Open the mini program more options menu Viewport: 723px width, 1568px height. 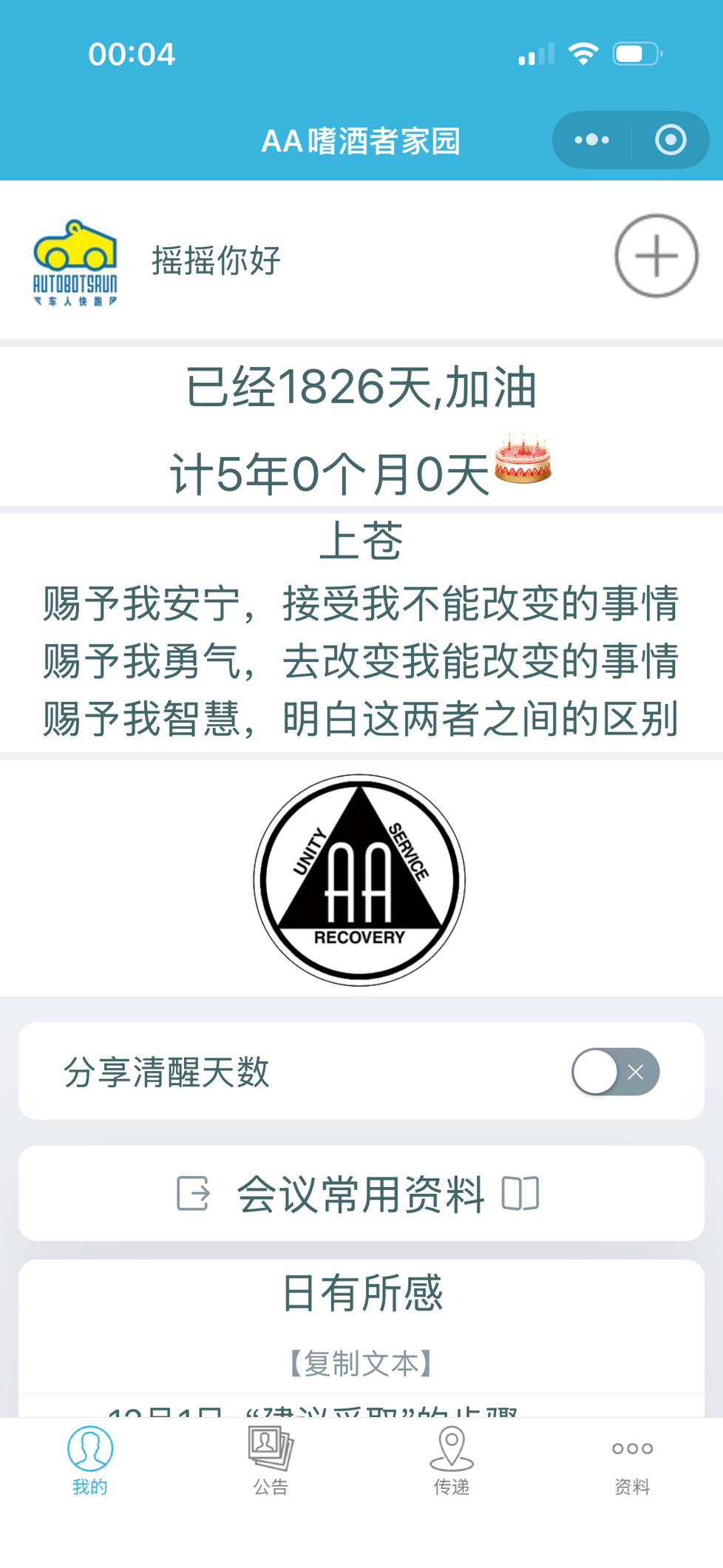[x=591, y=140]
